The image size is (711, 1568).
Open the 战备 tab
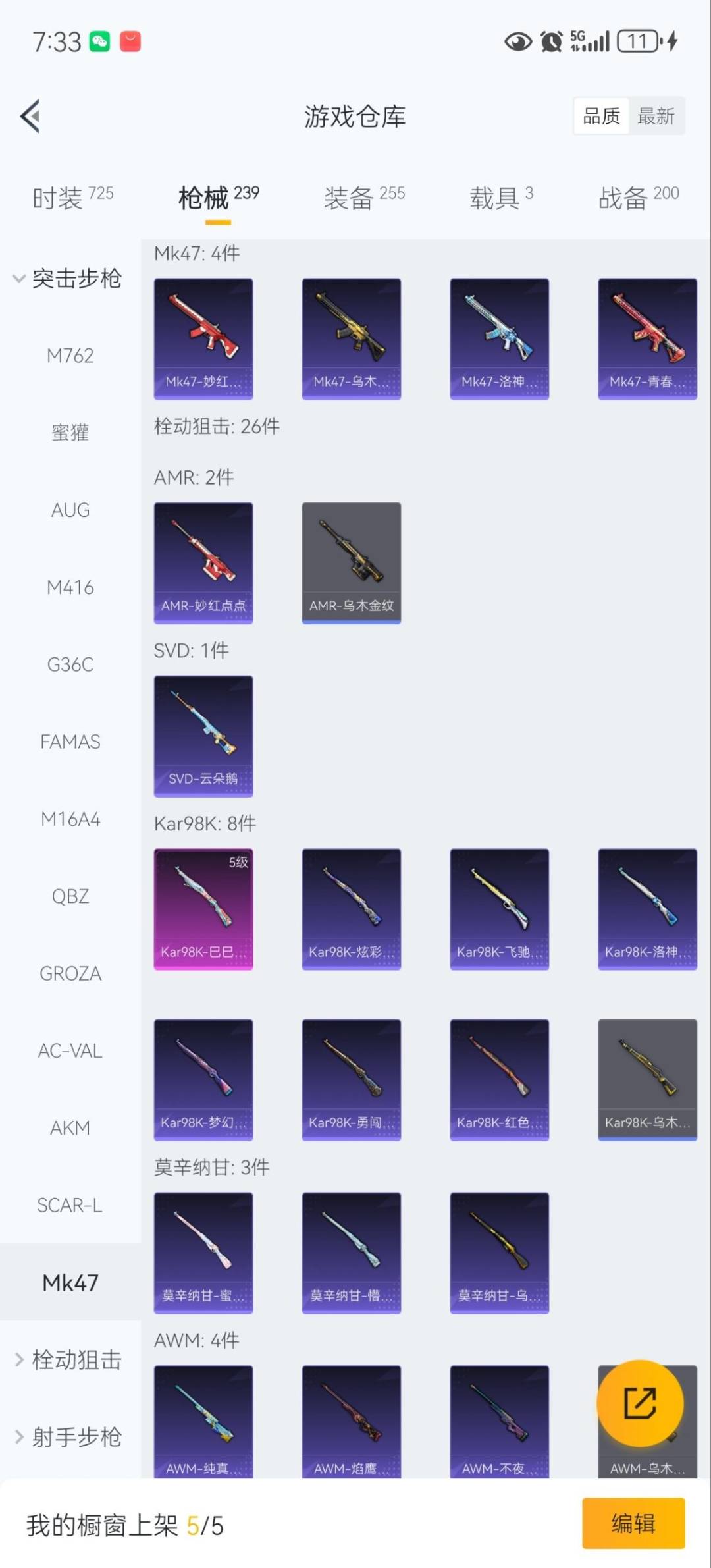[x=637, y=197]
